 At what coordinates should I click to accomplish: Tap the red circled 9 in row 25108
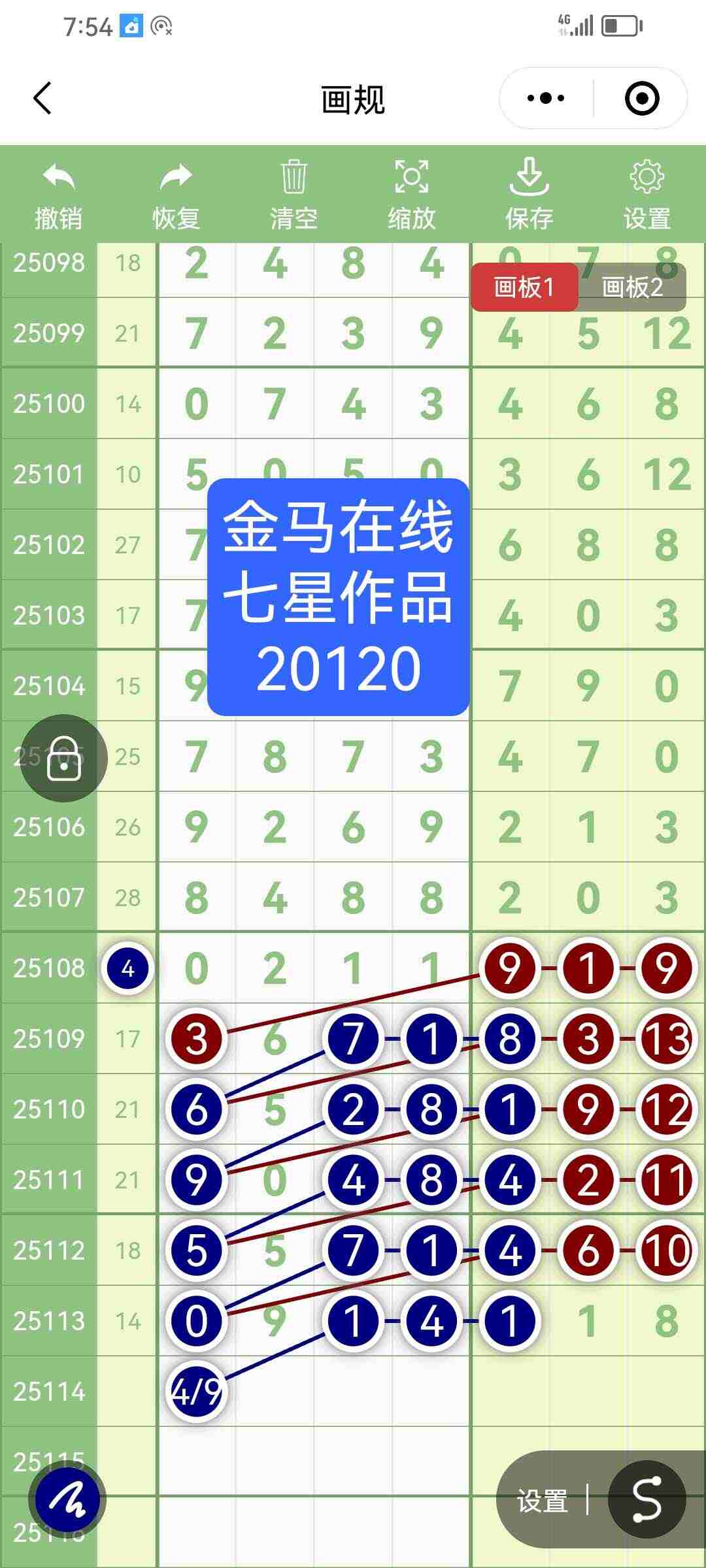509,969
